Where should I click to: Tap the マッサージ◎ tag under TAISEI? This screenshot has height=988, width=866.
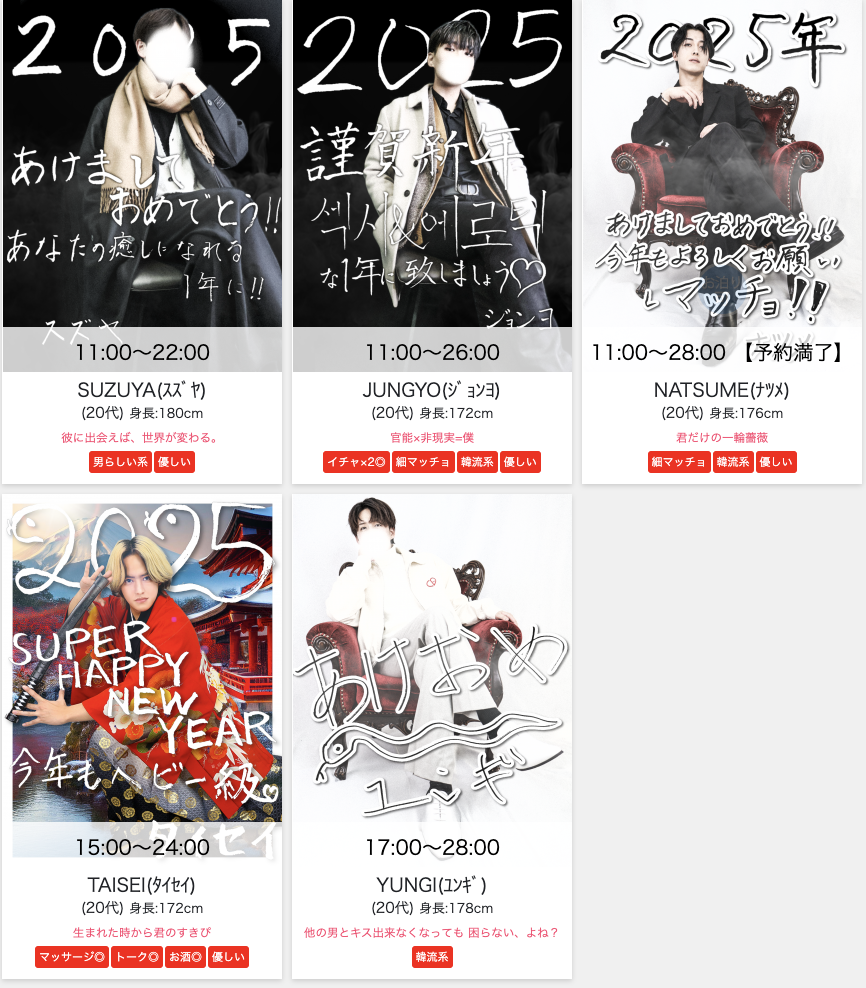pyautogui.click(x=71, y=957)
